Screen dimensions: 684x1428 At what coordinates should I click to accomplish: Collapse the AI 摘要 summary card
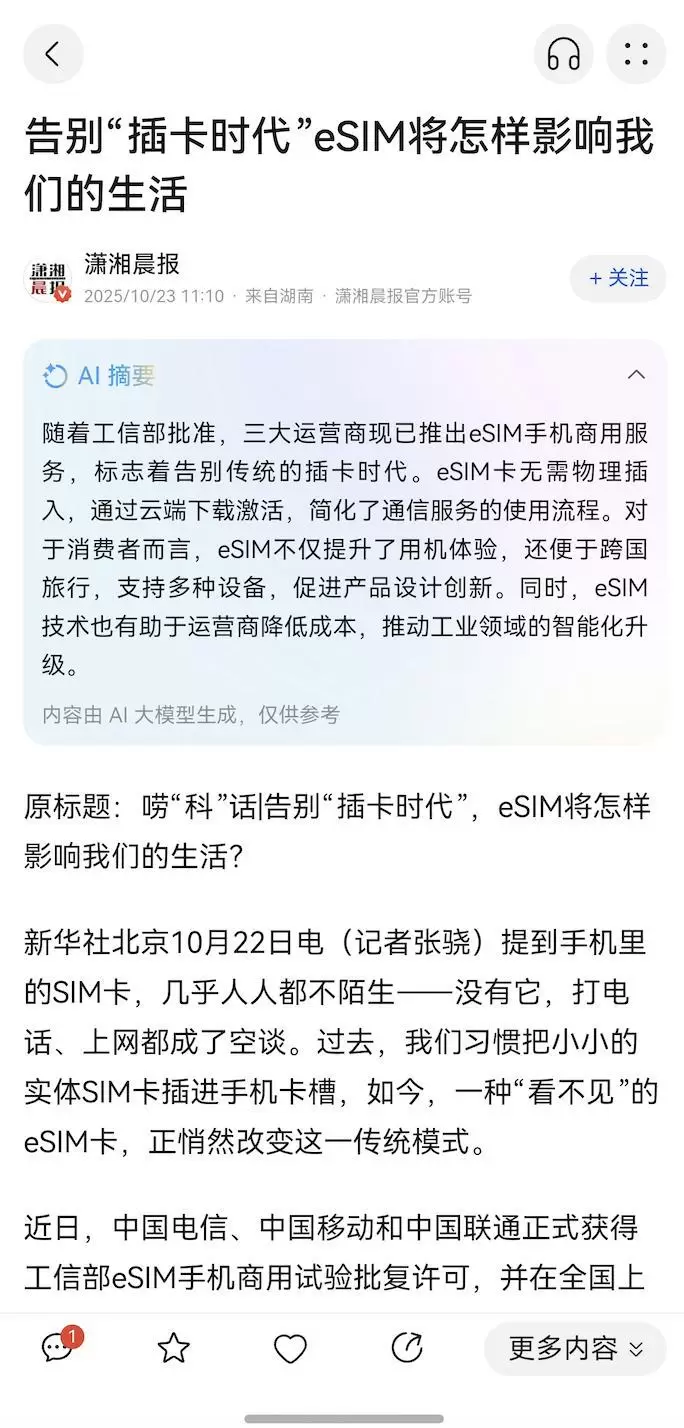pos(636,375)
